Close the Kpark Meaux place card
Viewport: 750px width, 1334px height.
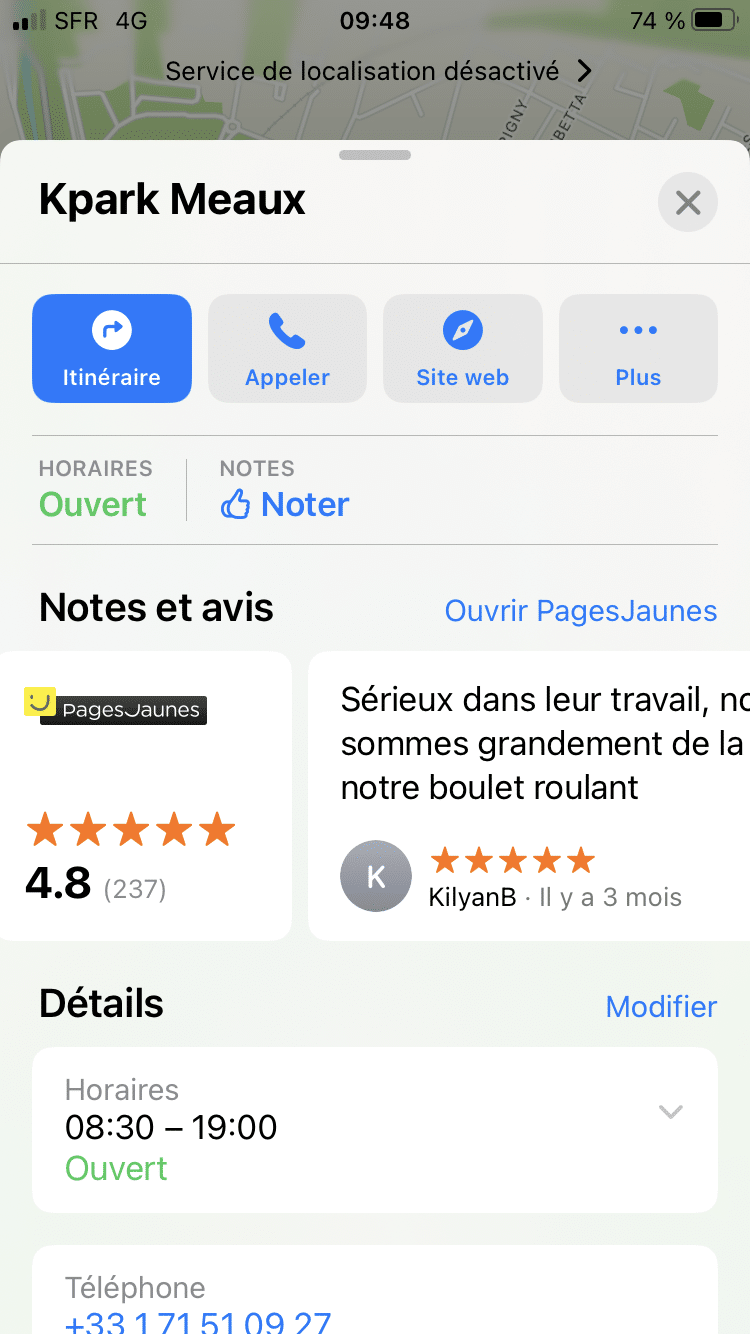pyautogui.click(x=687, y=202)
